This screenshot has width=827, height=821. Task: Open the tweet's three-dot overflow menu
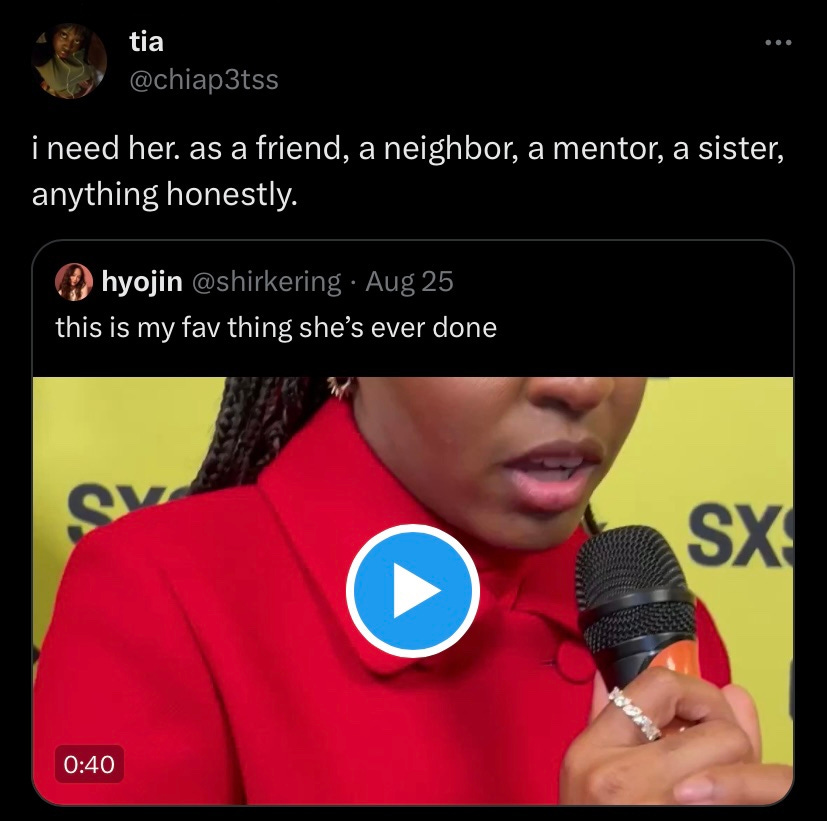tap(777, 43)
